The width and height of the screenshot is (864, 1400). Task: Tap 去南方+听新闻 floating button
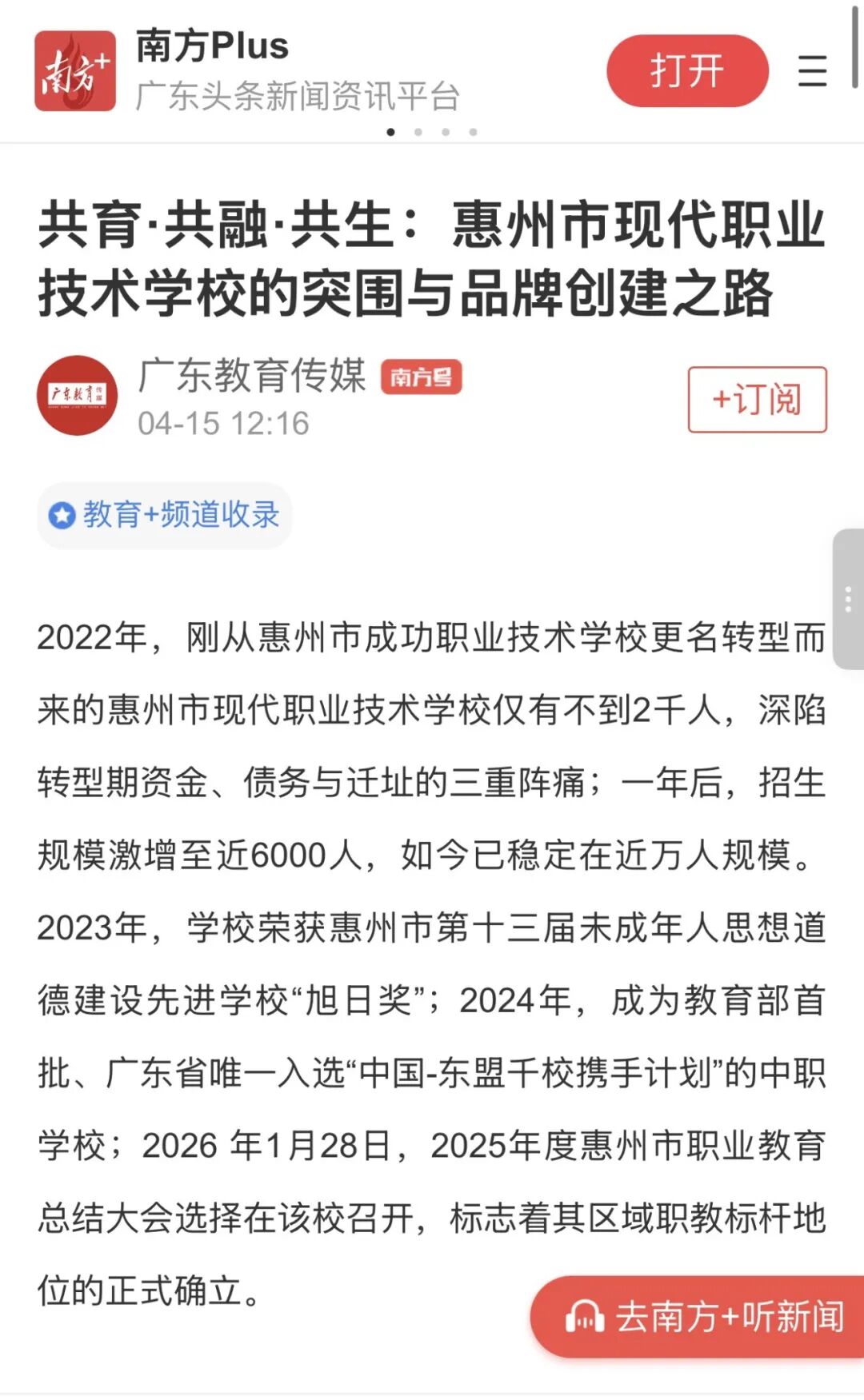click(x=698, y=1317)
